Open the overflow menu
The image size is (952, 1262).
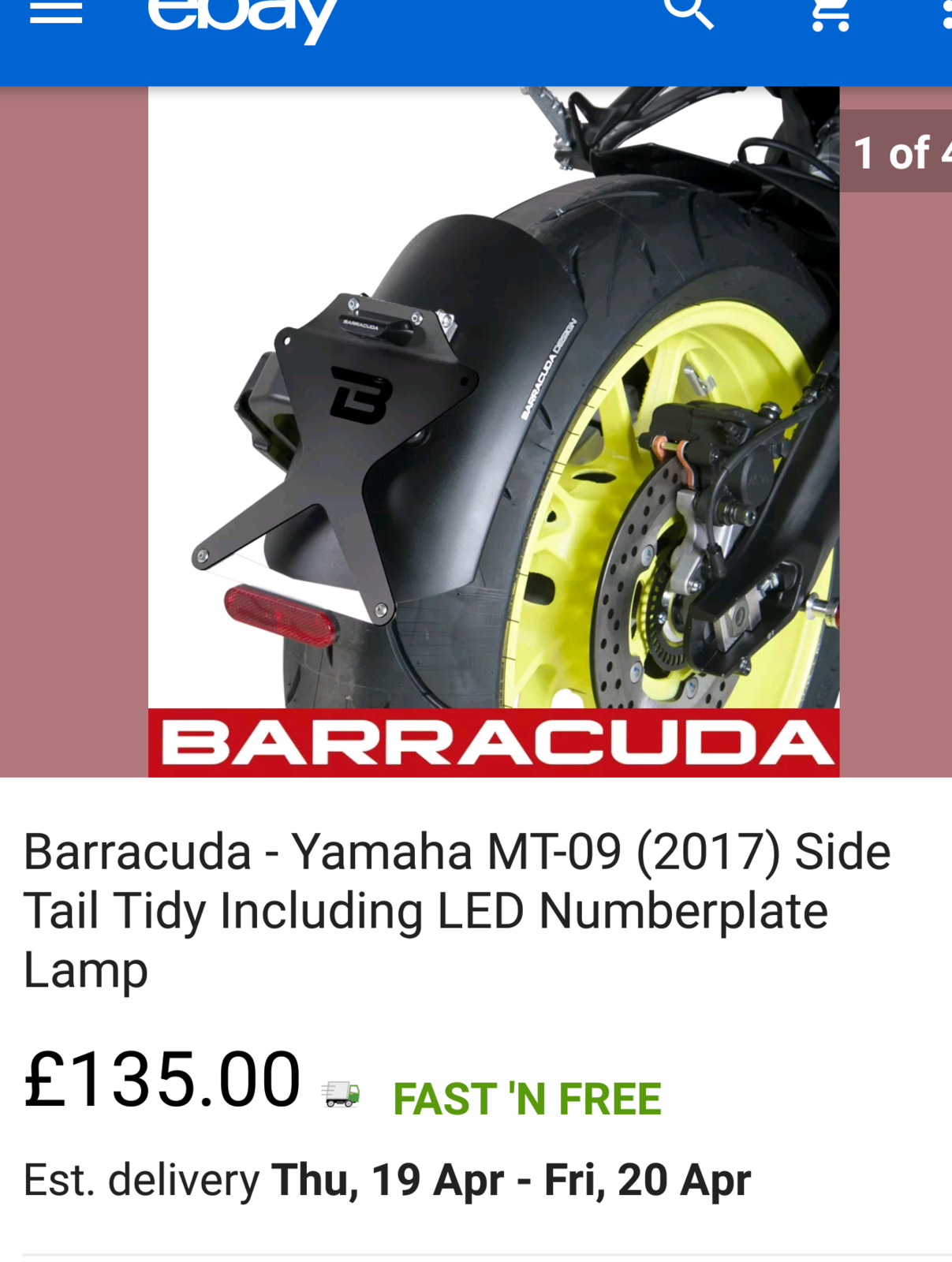[945, 13]
